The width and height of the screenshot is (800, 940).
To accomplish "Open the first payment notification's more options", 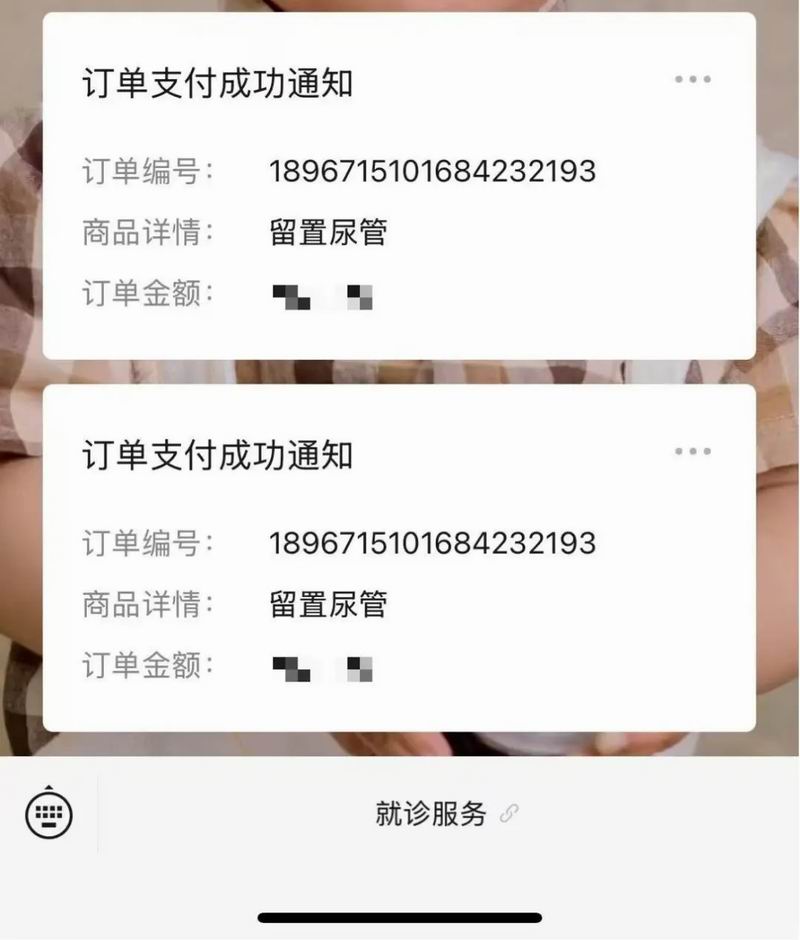I will [x=692, y=80].
